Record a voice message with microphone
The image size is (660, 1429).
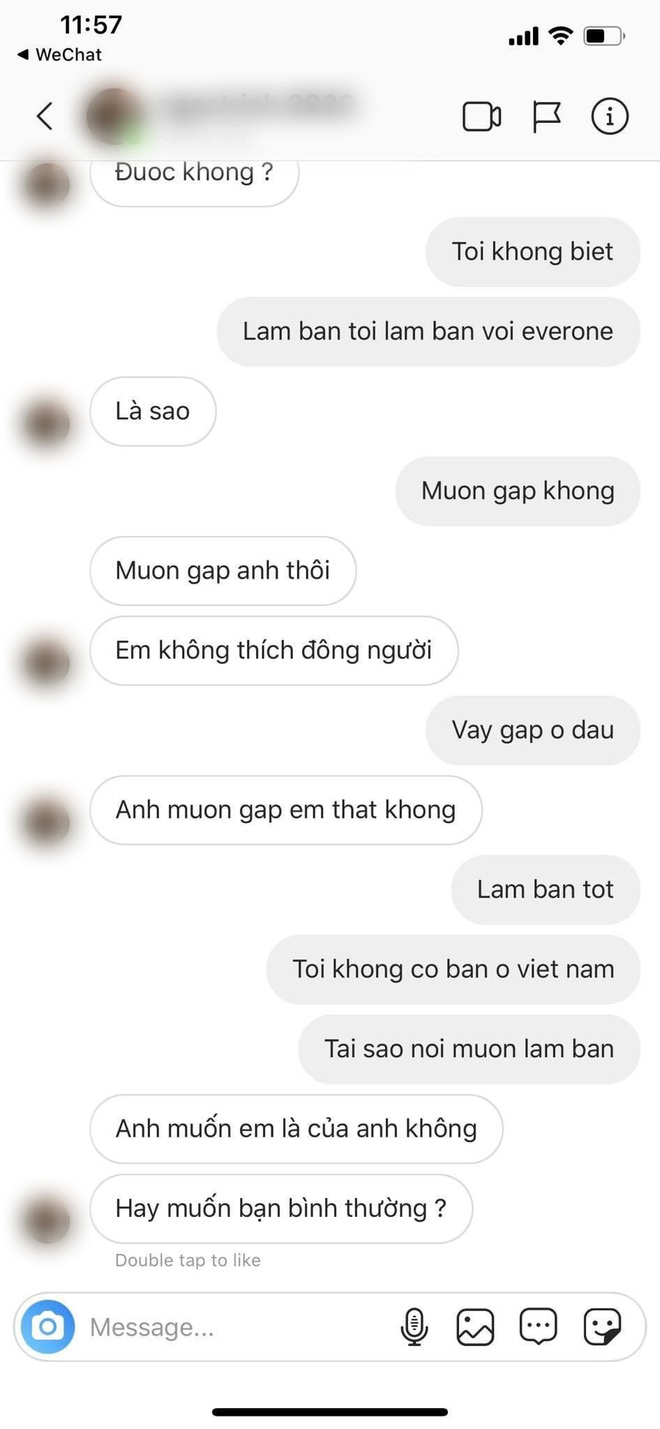click(x=414, y=1327)
